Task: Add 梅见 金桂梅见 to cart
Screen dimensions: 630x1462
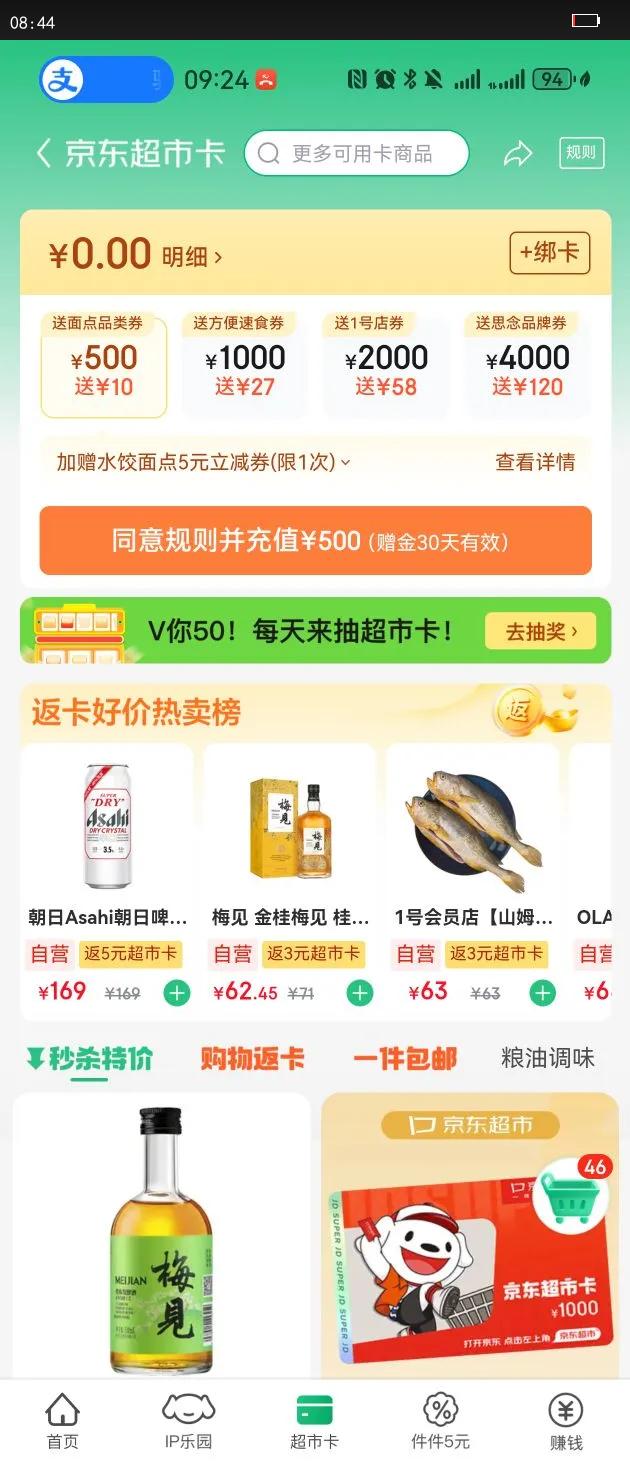Action: 360,993
